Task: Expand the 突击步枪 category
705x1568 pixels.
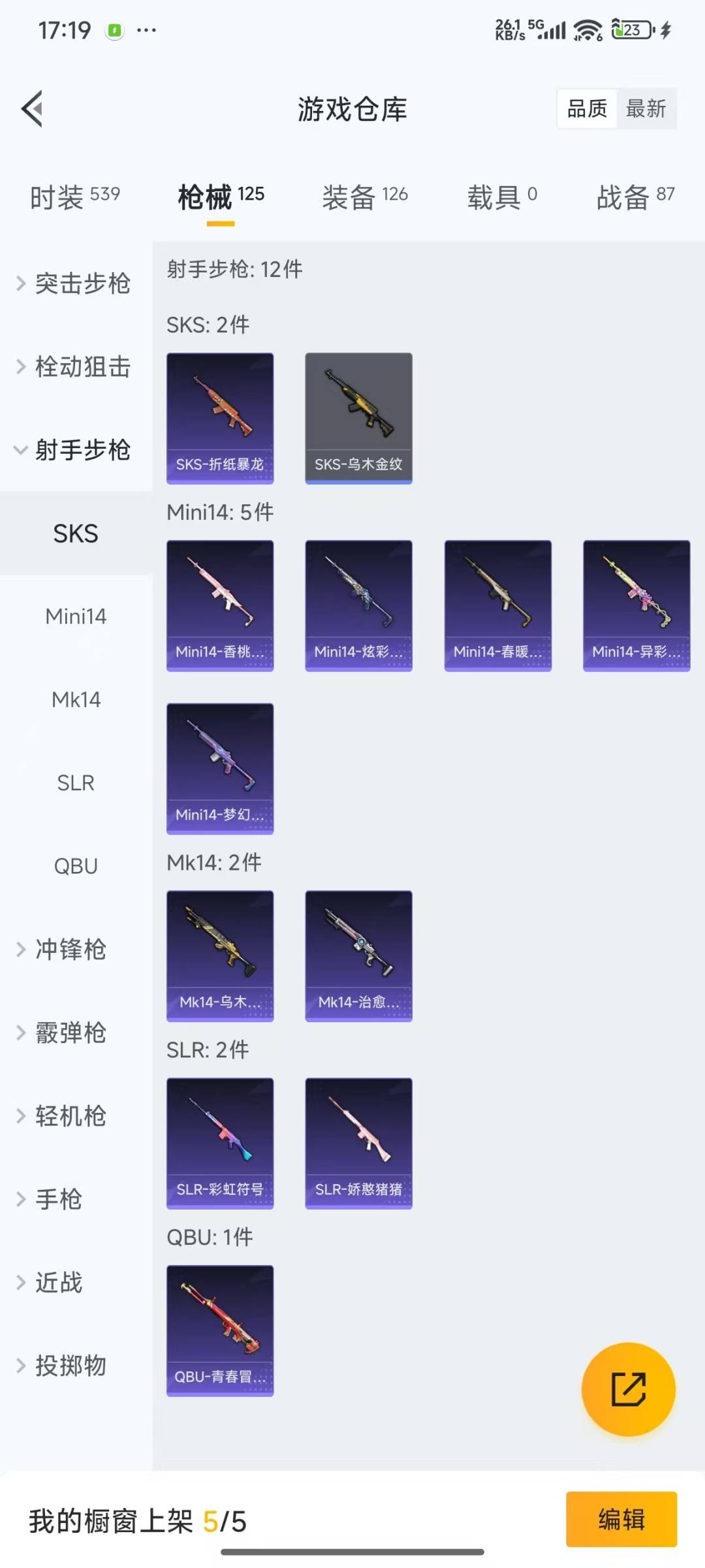Action: (76, 283)
